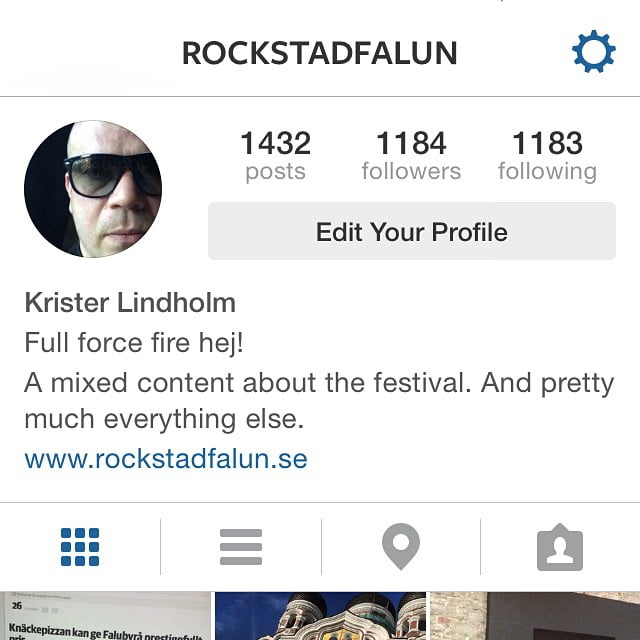Open settings via the gear icon

pos(593,52)
